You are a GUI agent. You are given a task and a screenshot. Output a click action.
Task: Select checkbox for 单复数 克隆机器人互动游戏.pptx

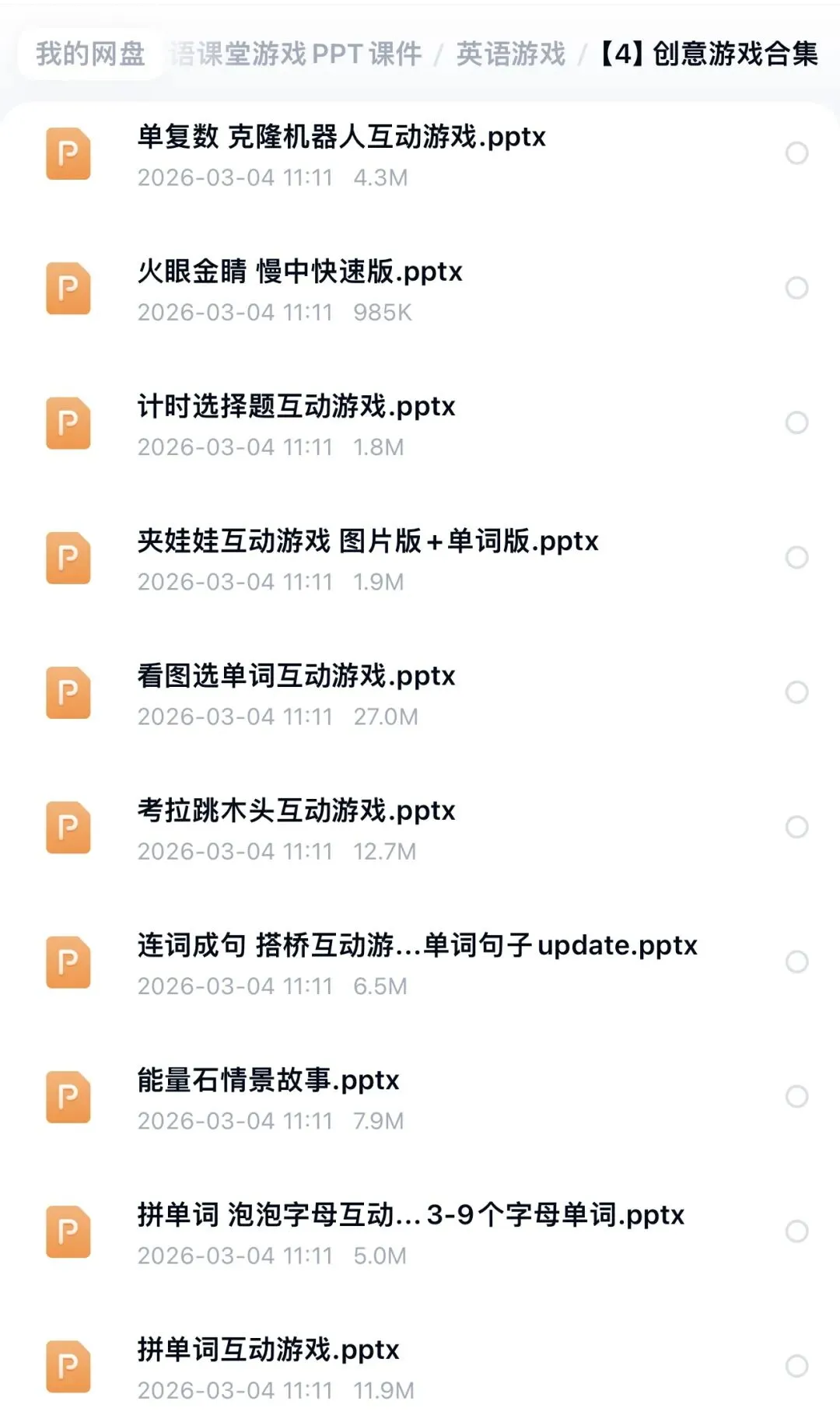coord(796,153)
